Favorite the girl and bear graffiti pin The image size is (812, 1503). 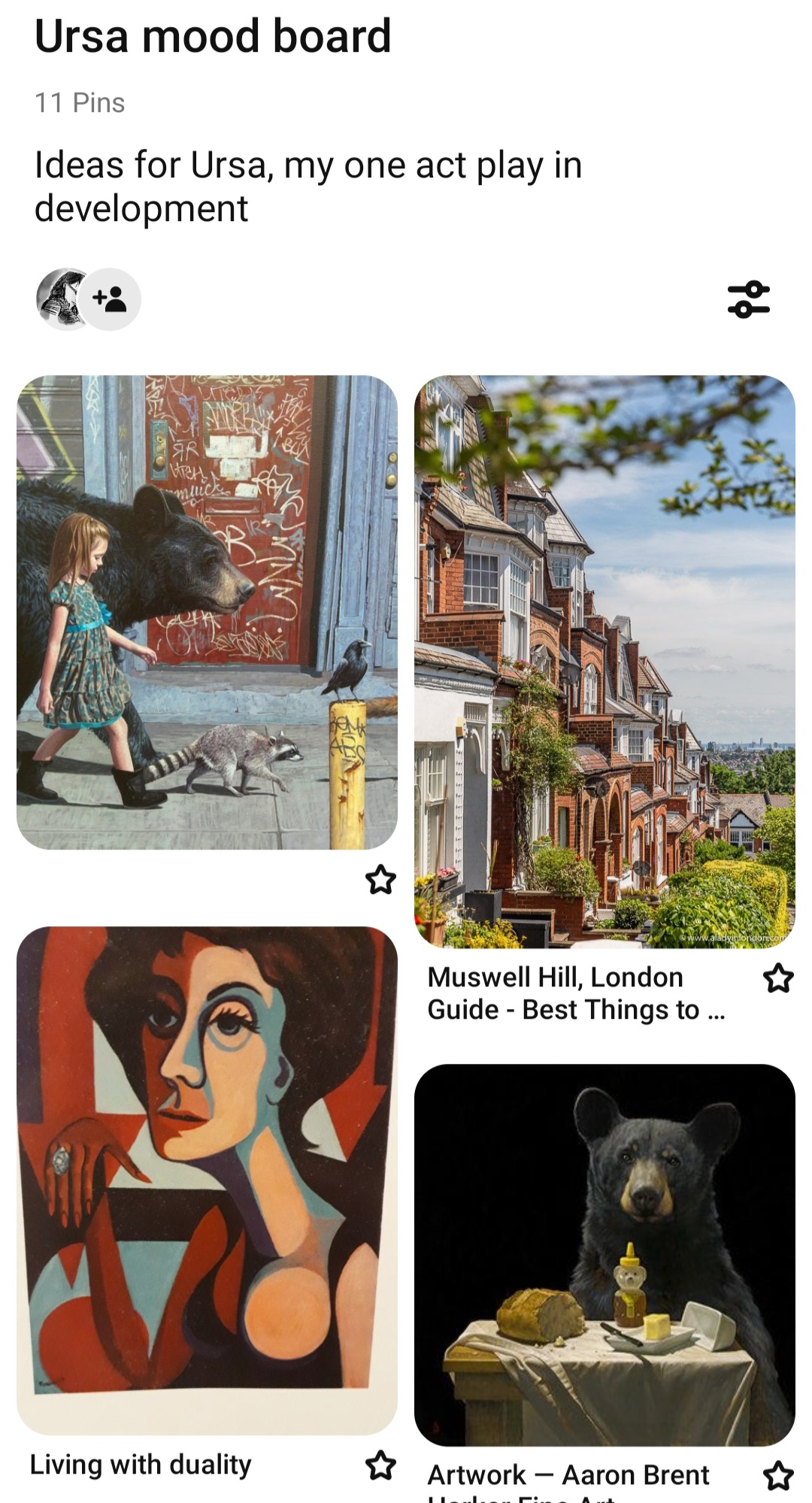click(x=380, y=879)
